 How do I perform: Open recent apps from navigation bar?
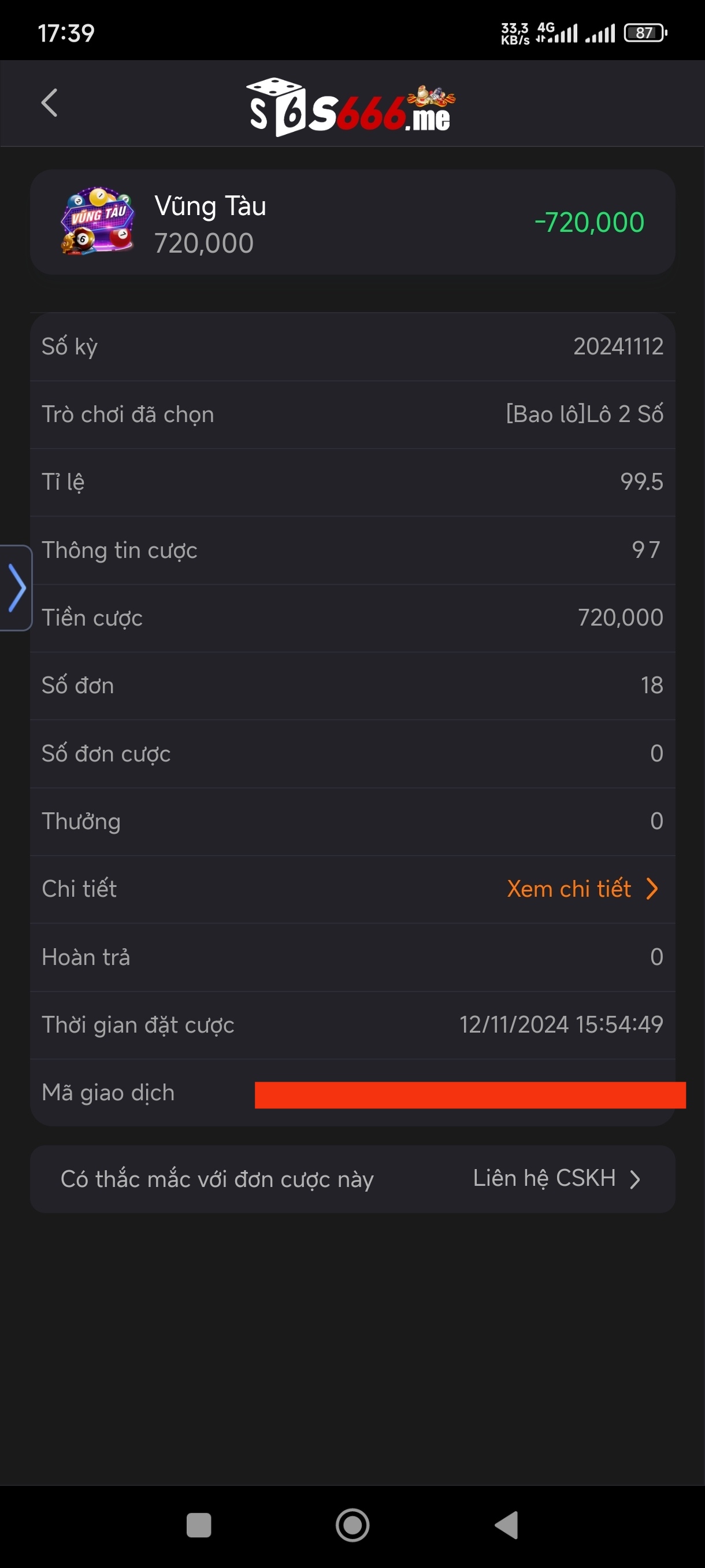199,1525
